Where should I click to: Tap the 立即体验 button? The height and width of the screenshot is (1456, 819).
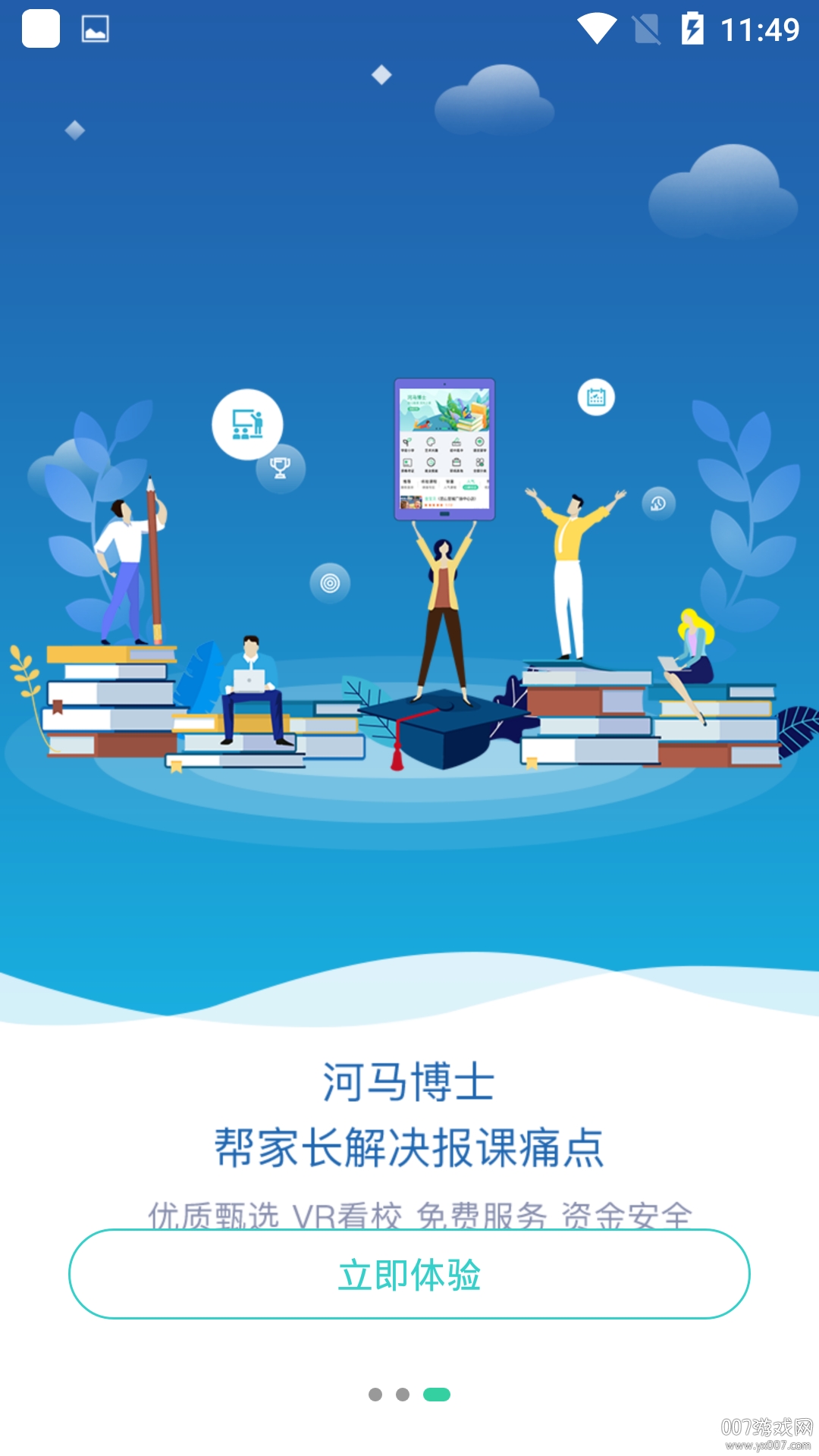[x=409, y=1274]
